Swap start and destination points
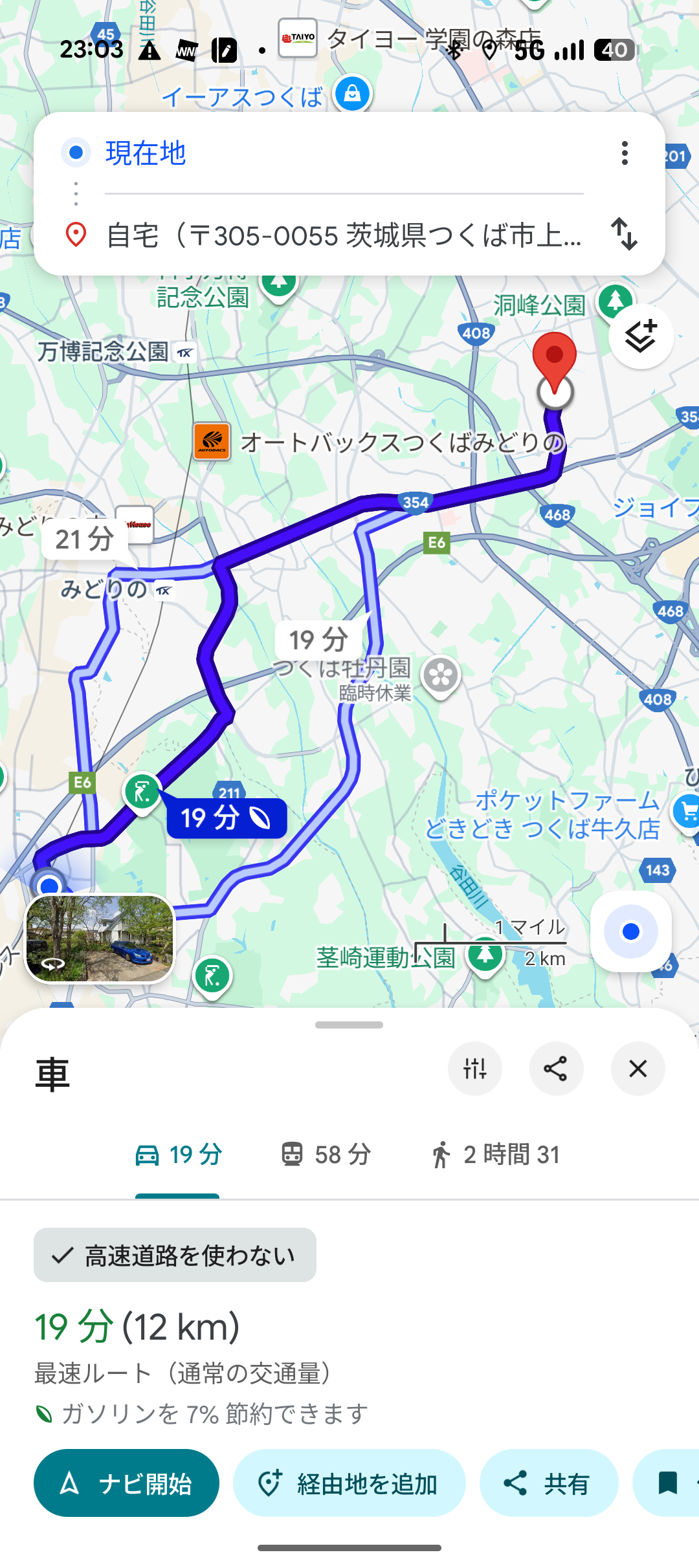This screenshot has height=1568, width=699. pos(625,234)
